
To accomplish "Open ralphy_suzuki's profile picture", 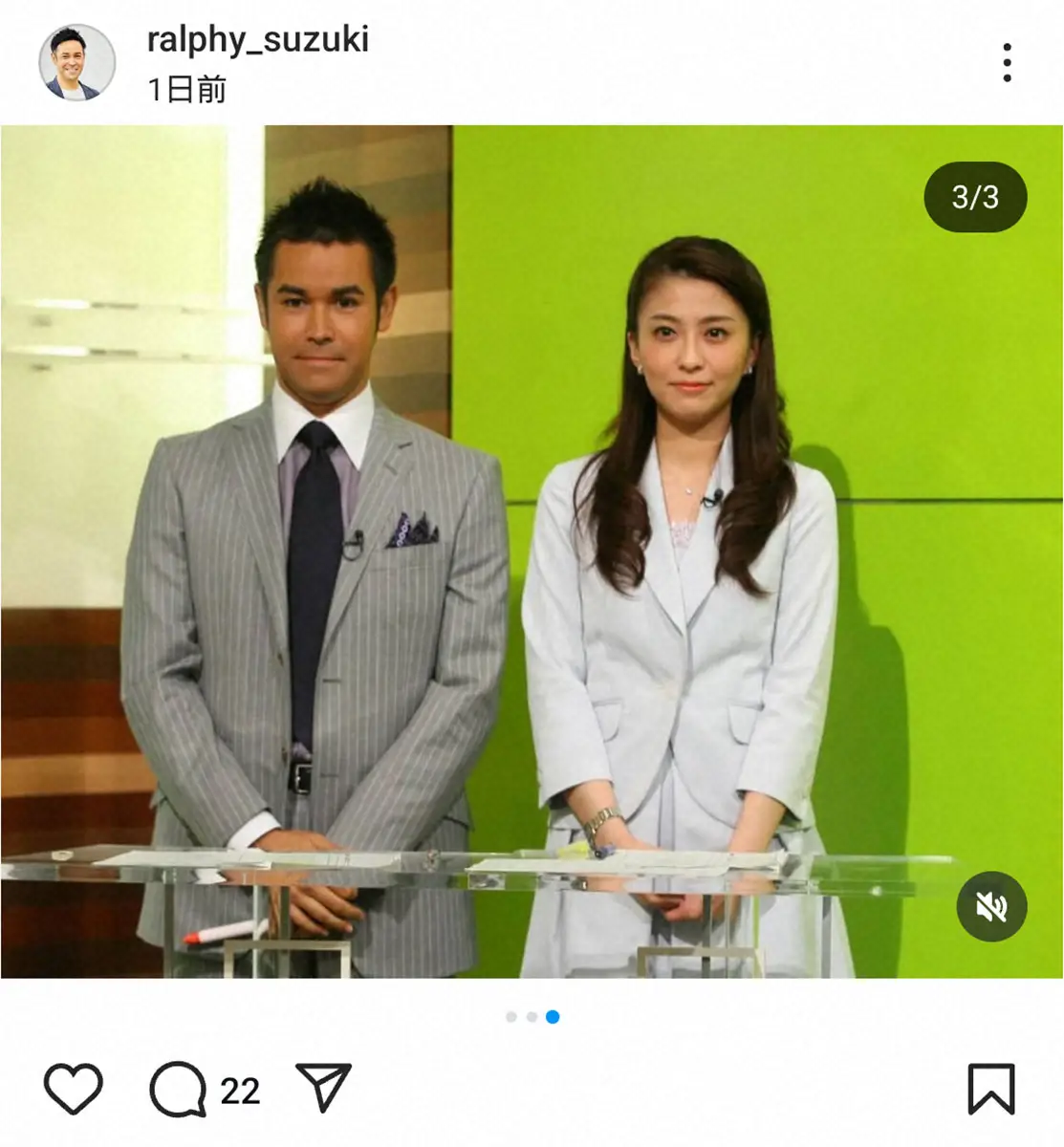I will 76,63.
